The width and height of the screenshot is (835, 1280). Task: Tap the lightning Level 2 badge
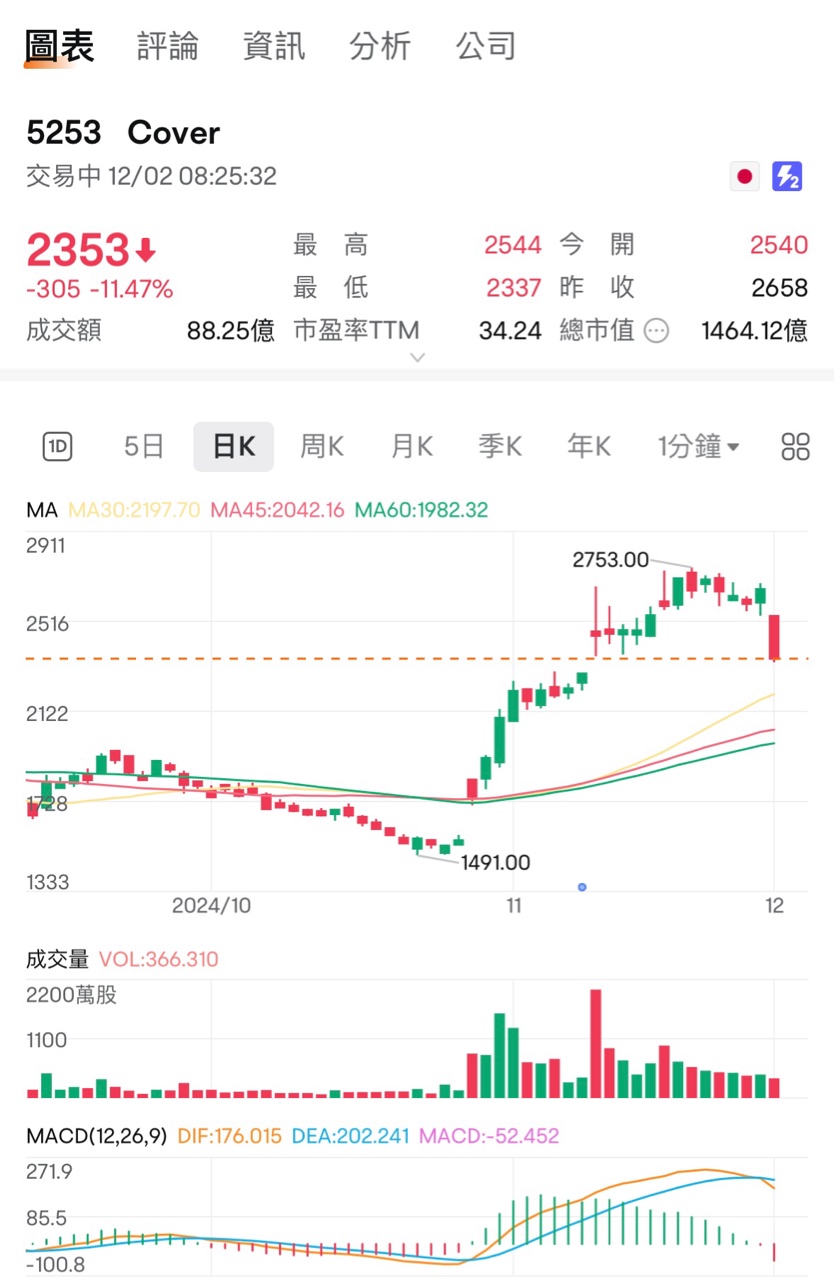788,177
